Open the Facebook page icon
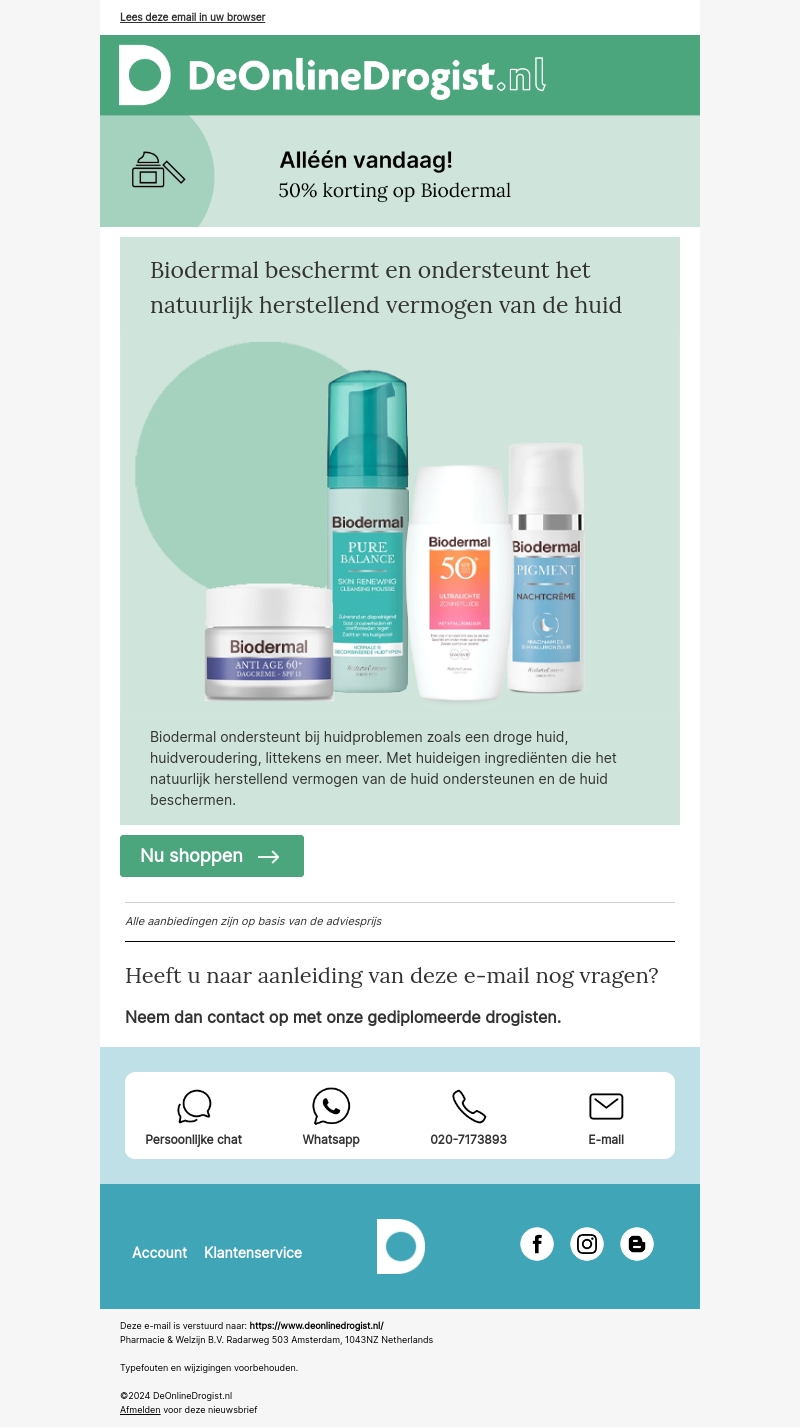Image resolution: width=800 pixels, height=1428 pixels. [x=537, y=1244]
